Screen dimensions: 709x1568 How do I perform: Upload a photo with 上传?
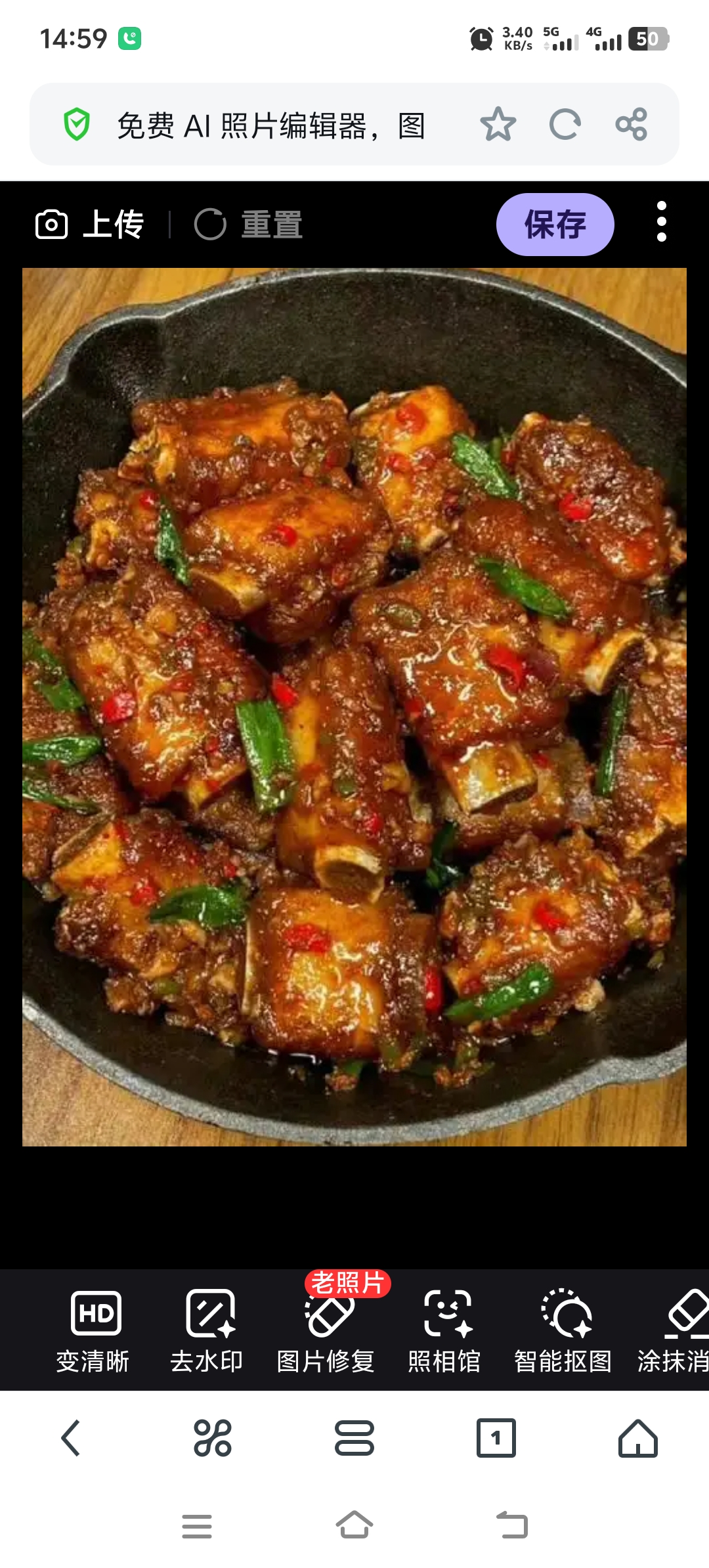[x=89, y=225]
